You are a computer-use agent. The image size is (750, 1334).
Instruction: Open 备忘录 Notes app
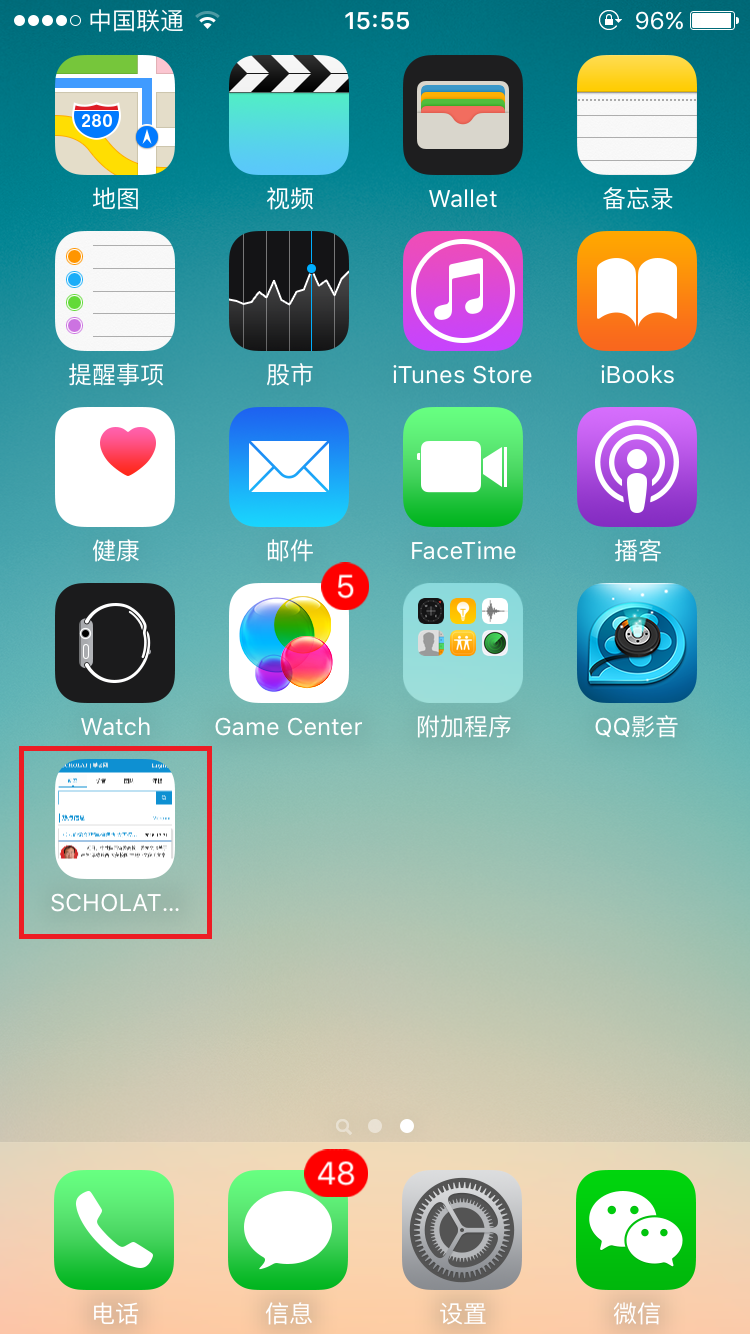tap(637, 115)
